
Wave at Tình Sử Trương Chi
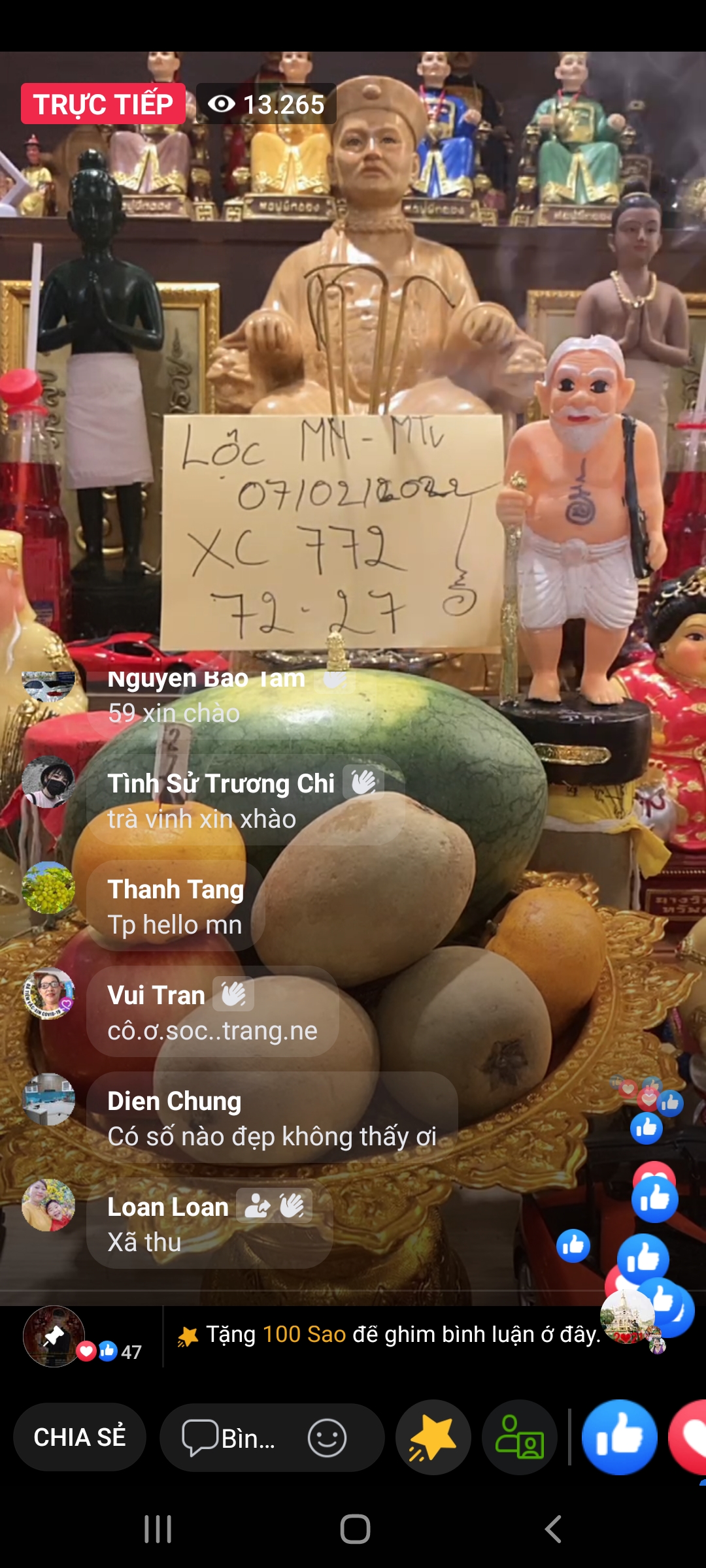click(363, 782)
